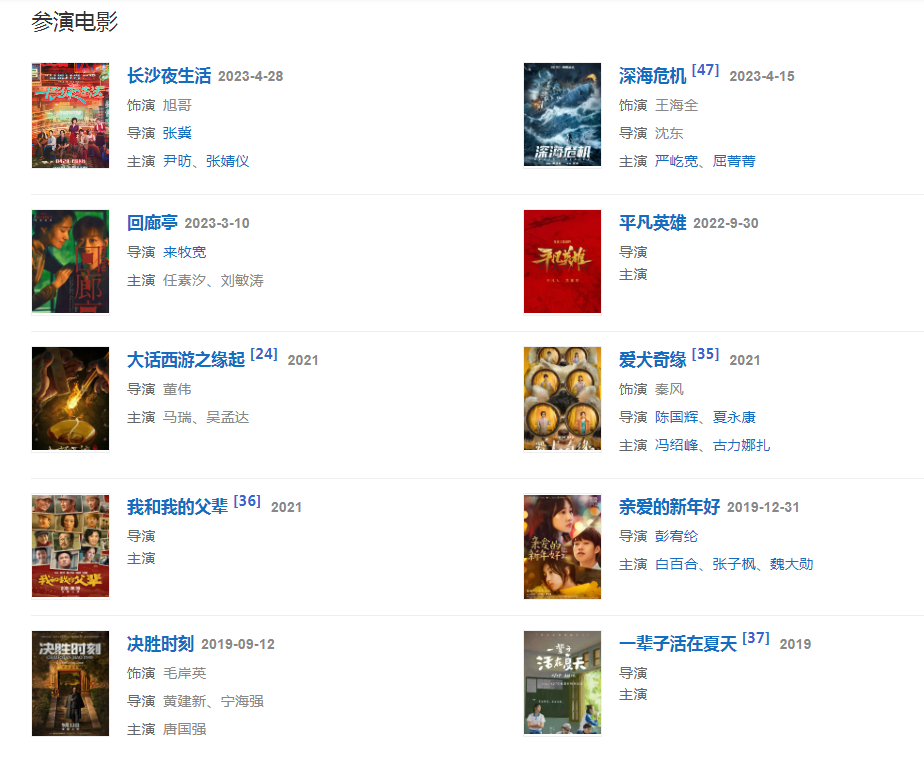The height and width of the screenshot is (758, 924).
Task: Open actress 张婧仪's link
Action: [x=227, y=161]
